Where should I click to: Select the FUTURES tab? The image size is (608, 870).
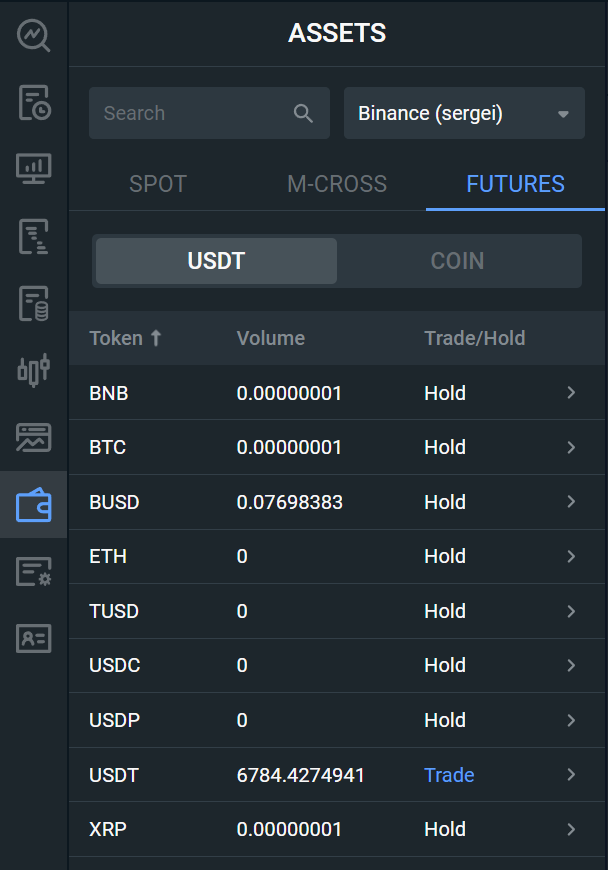[x=515, y=184]
